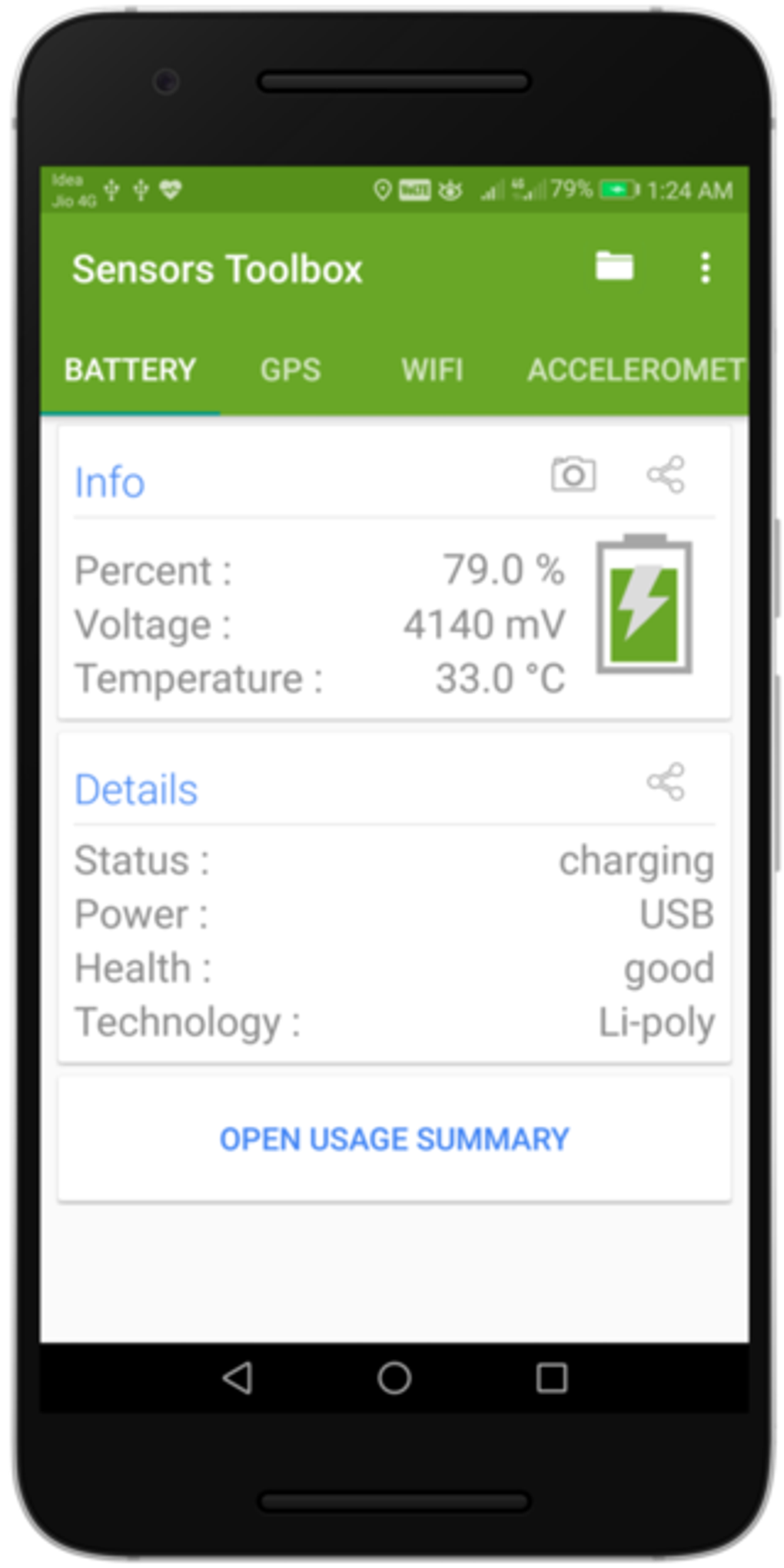Open the three-dot overflow menu
Screen dimensions: 784x1568
[705, 267]
